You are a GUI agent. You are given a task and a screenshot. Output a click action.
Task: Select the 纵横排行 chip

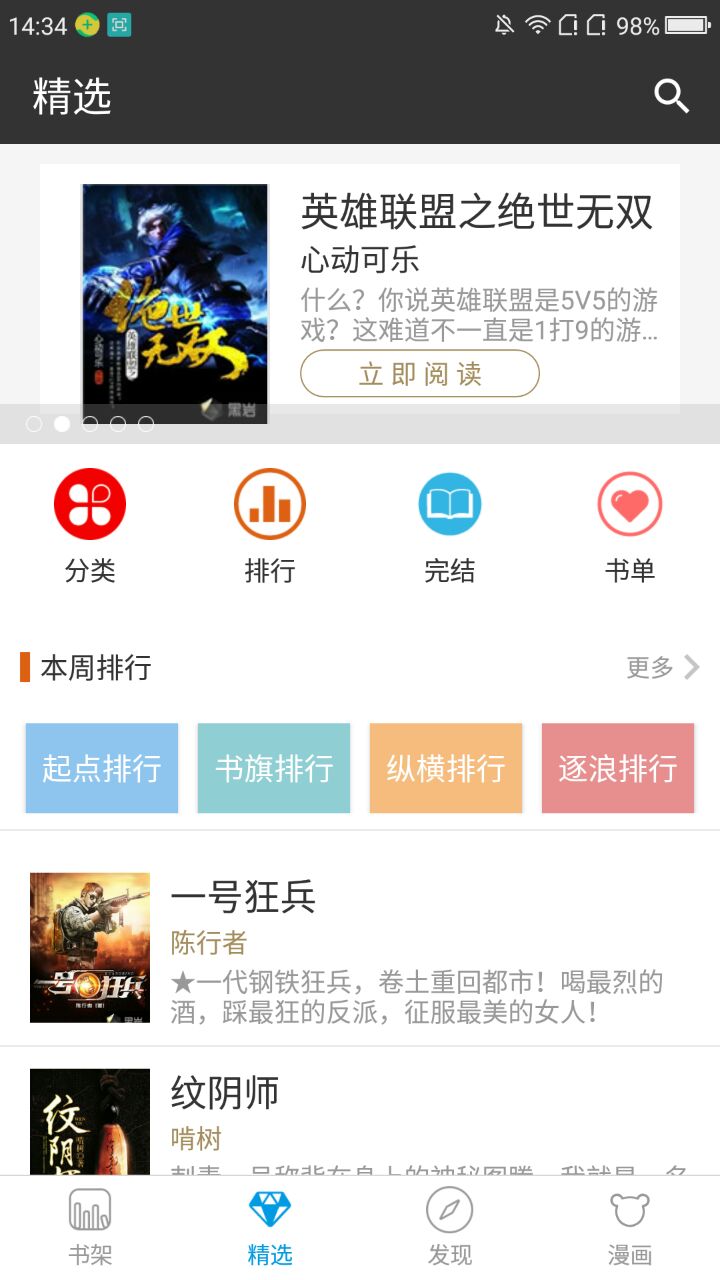[x=446, y=768]
